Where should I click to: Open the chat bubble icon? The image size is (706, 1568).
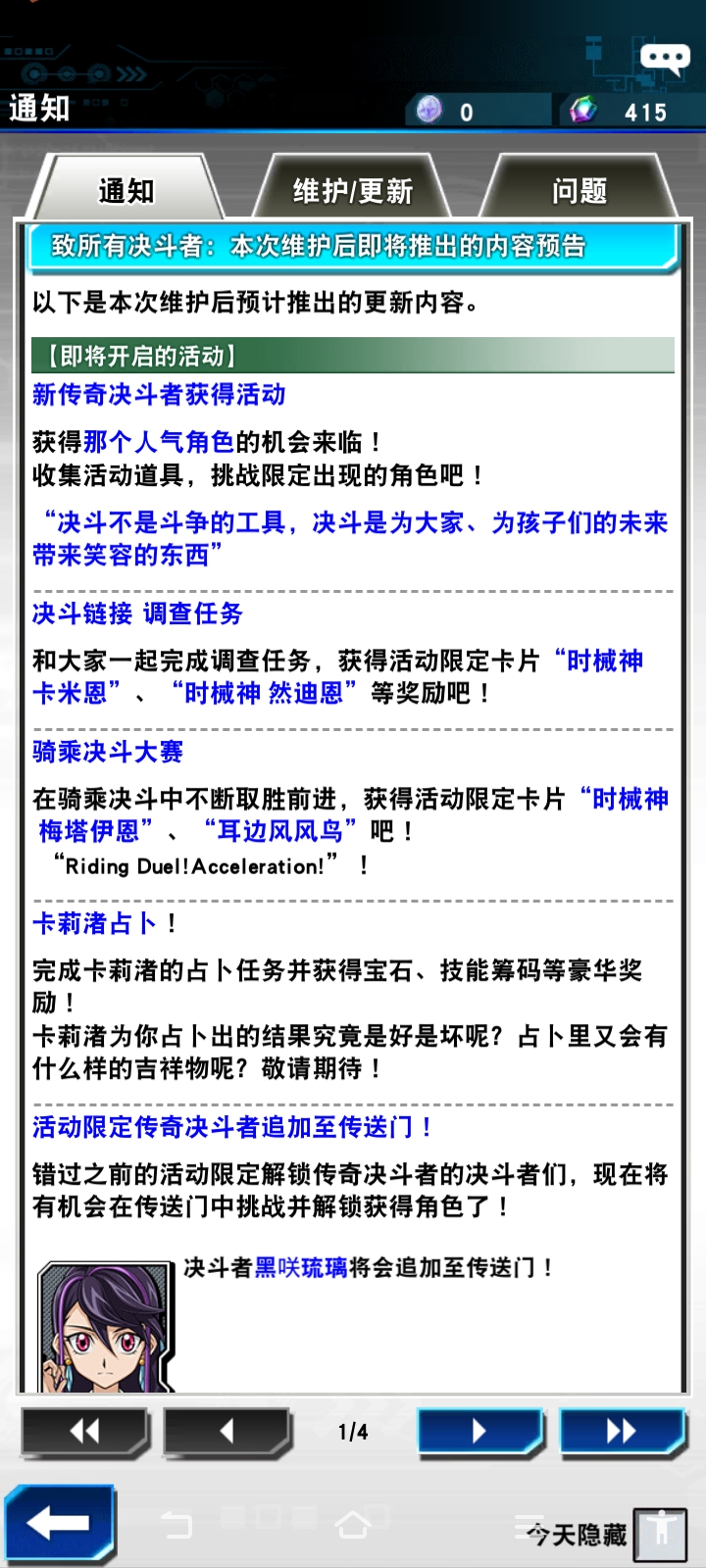pos(665,59)
